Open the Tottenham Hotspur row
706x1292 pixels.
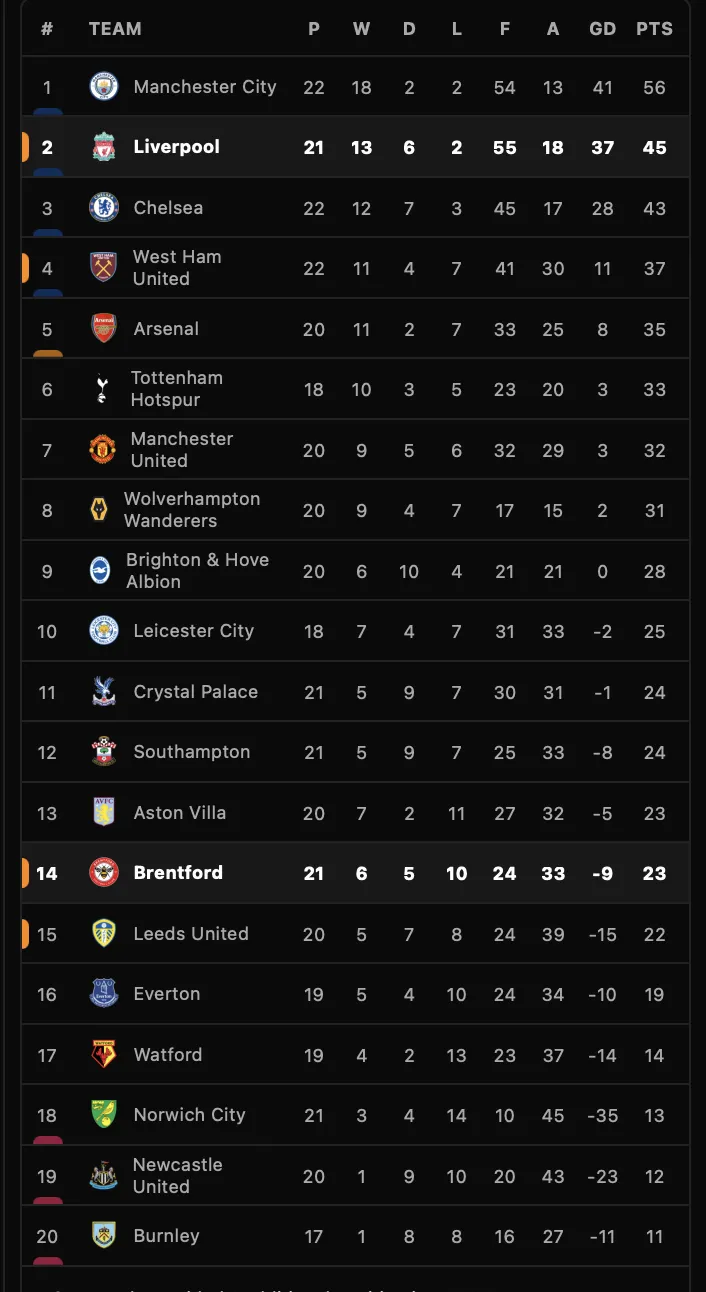tap(176, 389)
